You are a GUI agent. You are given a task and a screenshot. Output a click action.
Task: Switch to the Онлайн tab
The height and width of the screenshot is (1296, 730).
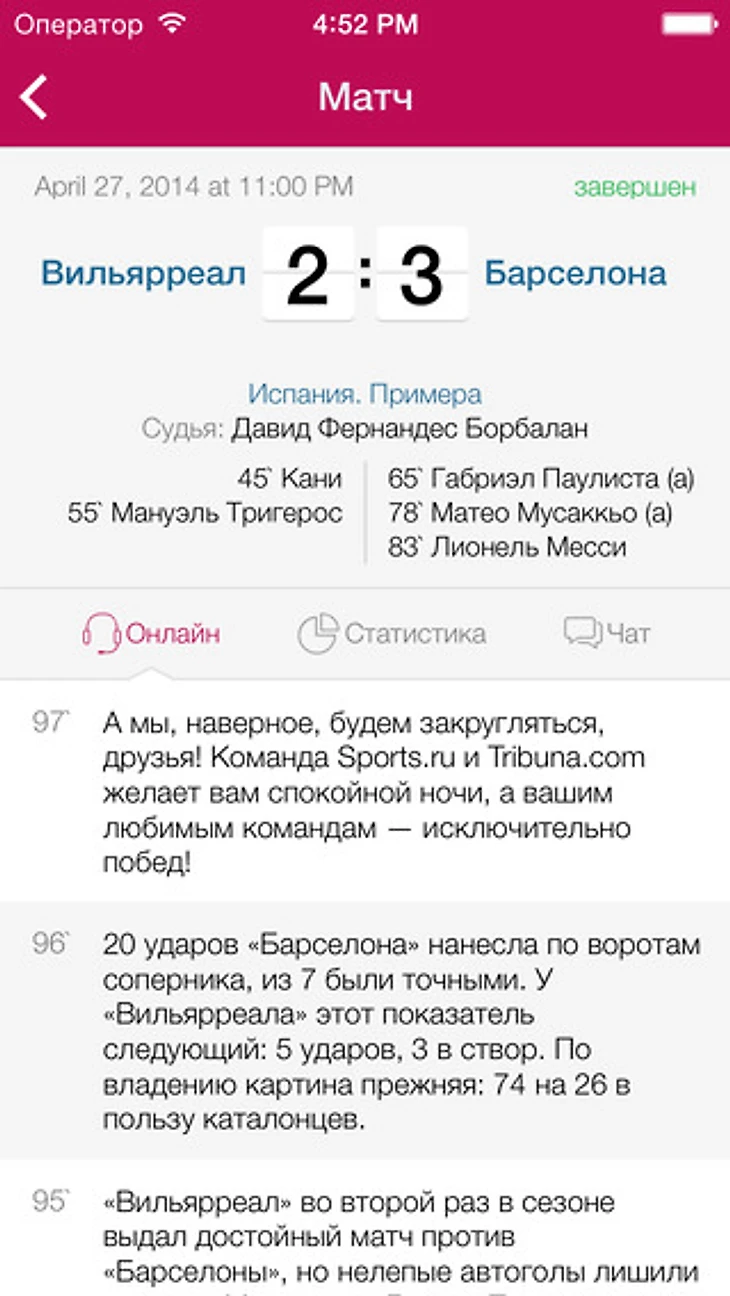point(152,634)
